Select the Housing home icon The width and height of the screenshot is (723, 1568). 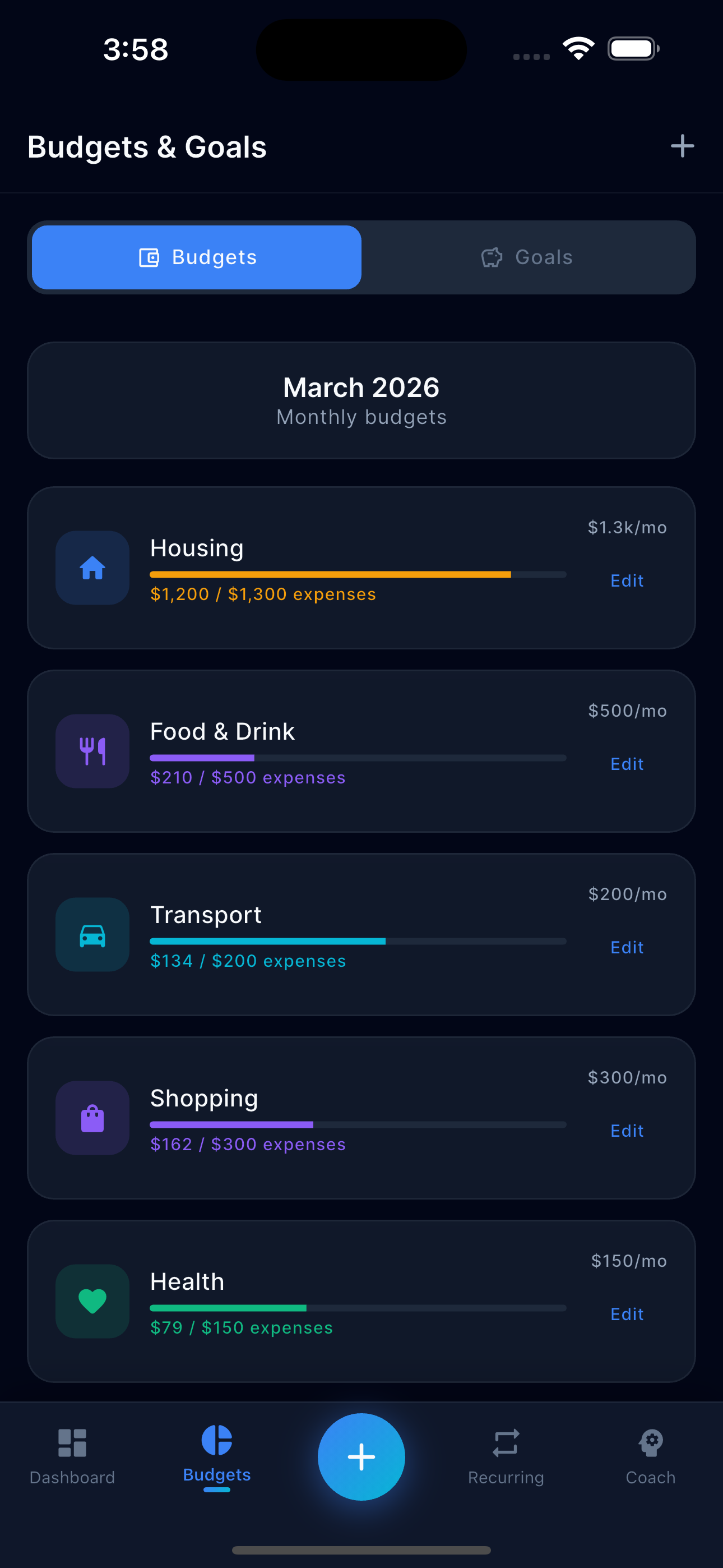[x=92, y=568]
